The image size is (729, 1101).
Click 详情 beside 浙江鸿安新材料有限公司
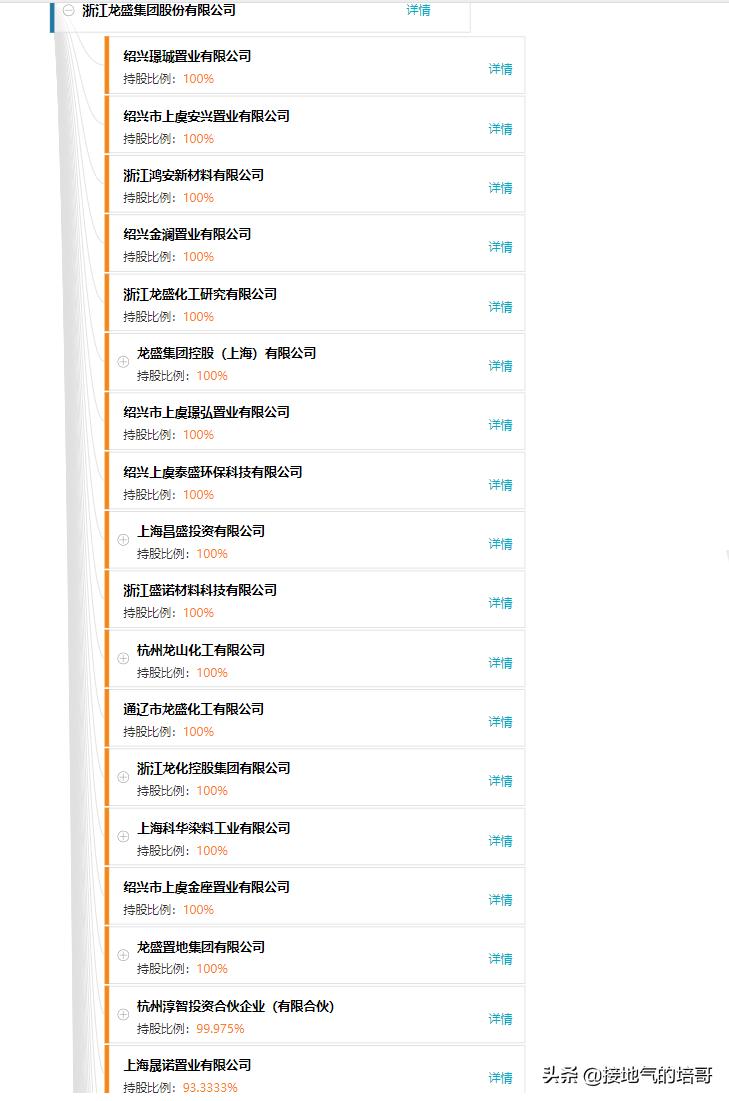(x=500, y=186)
